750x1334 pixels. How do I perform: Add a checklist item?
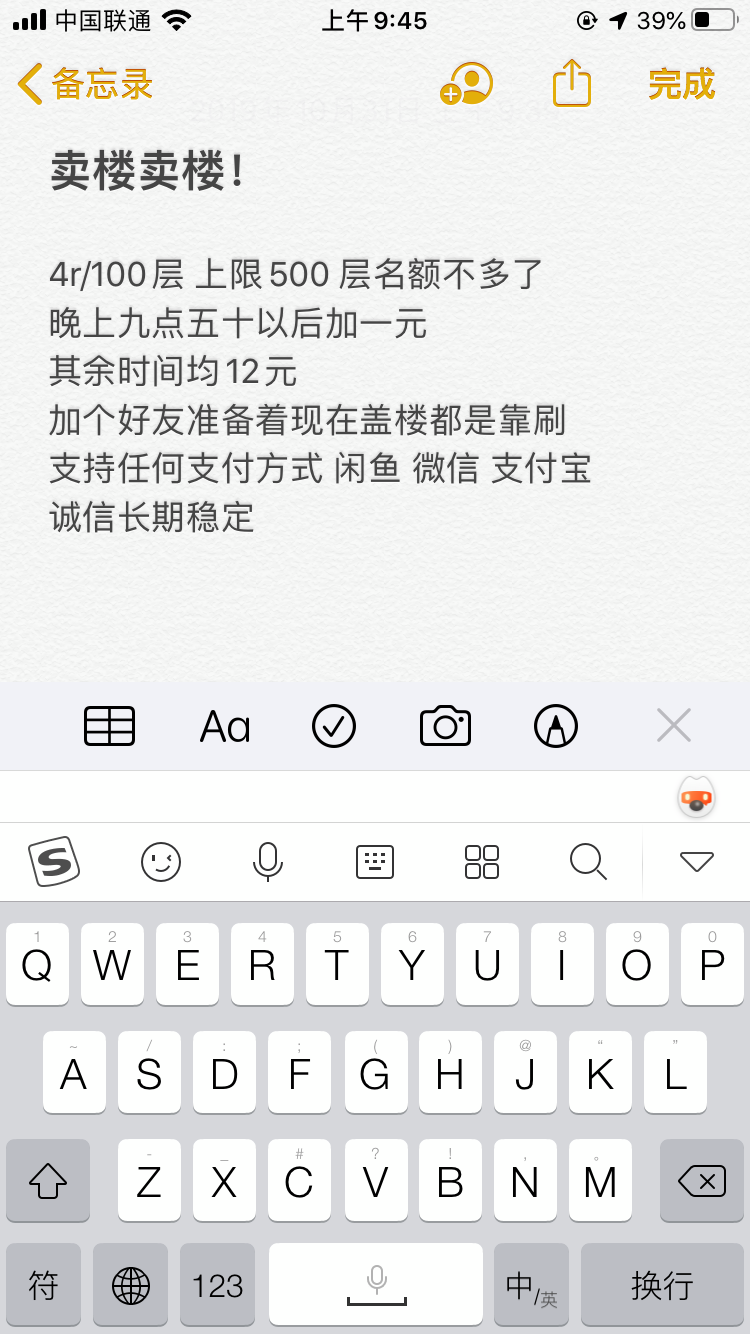click(334, 726)
